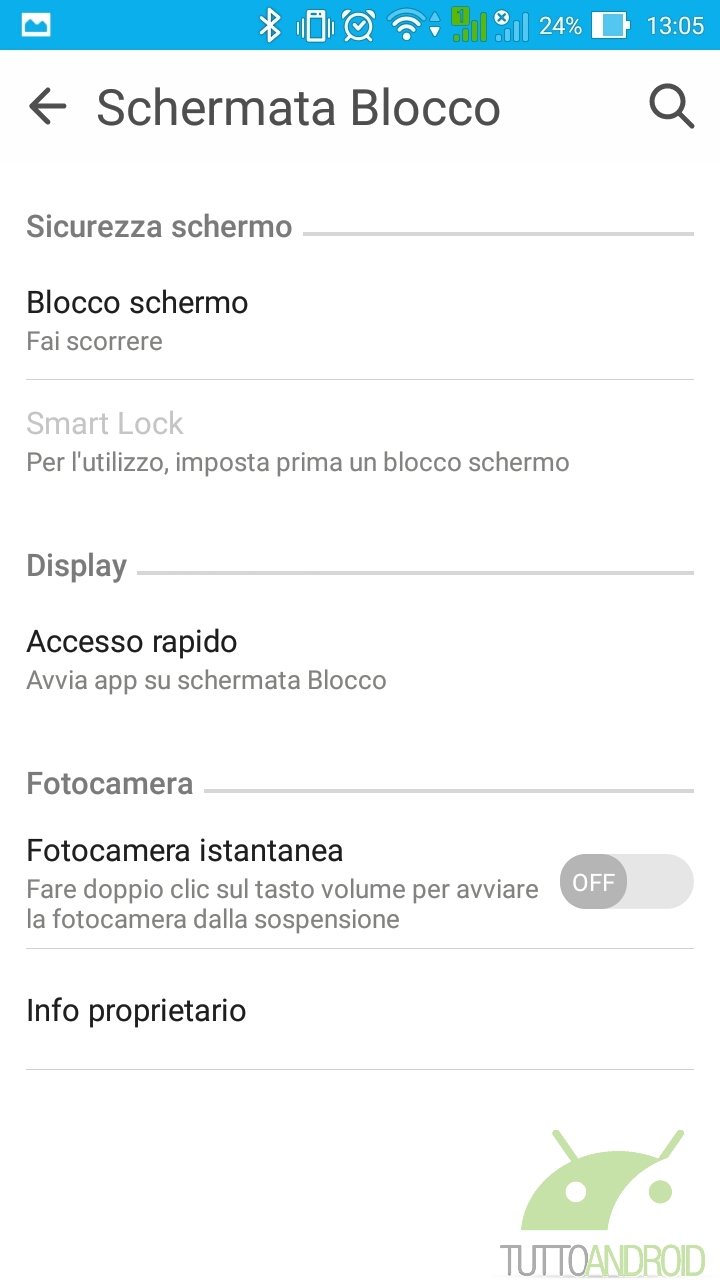Open the search magnifier icon
Screen dimensions: 720x1280
pyautogui.click(x=671, y=106)
